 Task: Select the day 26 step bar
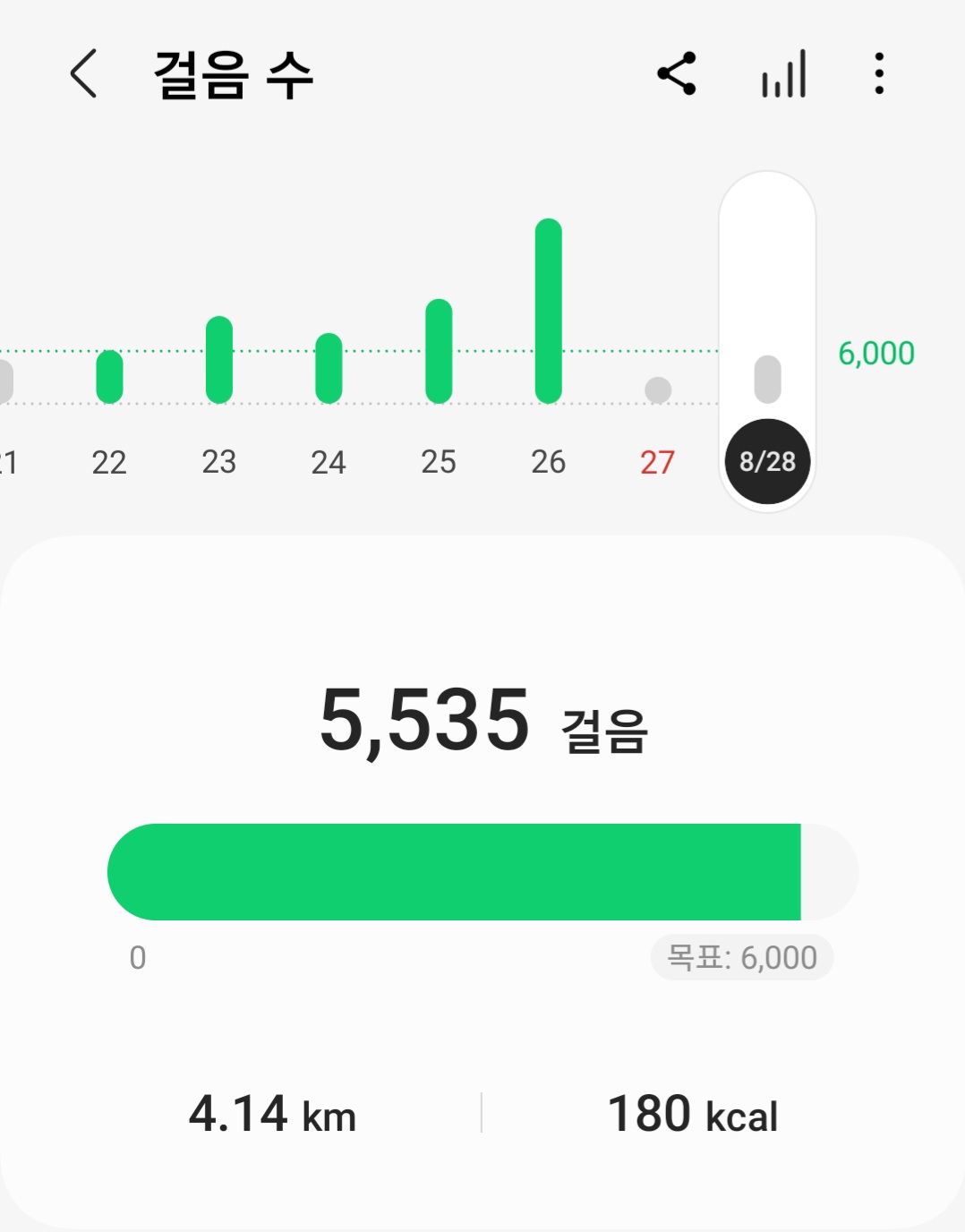coord(548,311)
